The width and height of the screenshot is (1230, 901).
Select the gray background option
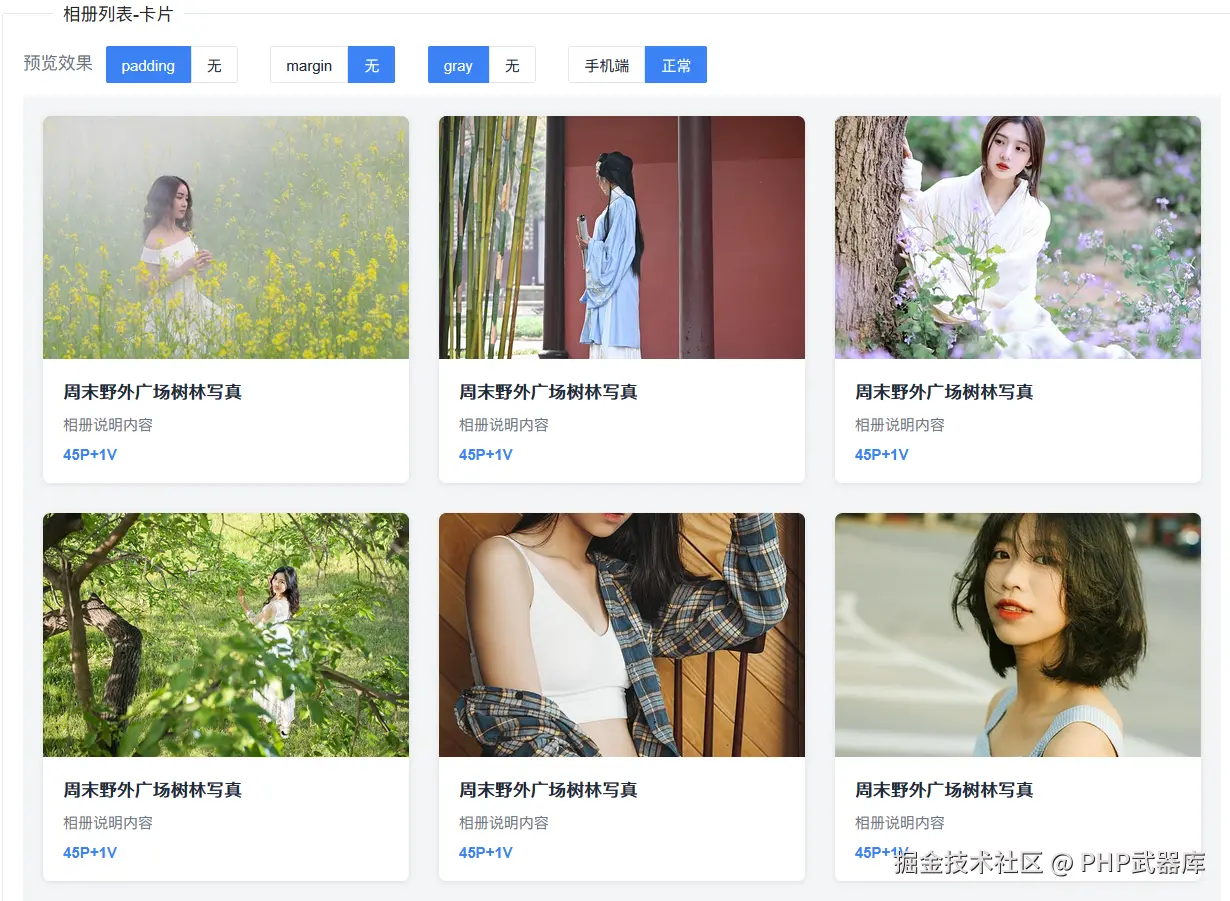click(458, 66)
